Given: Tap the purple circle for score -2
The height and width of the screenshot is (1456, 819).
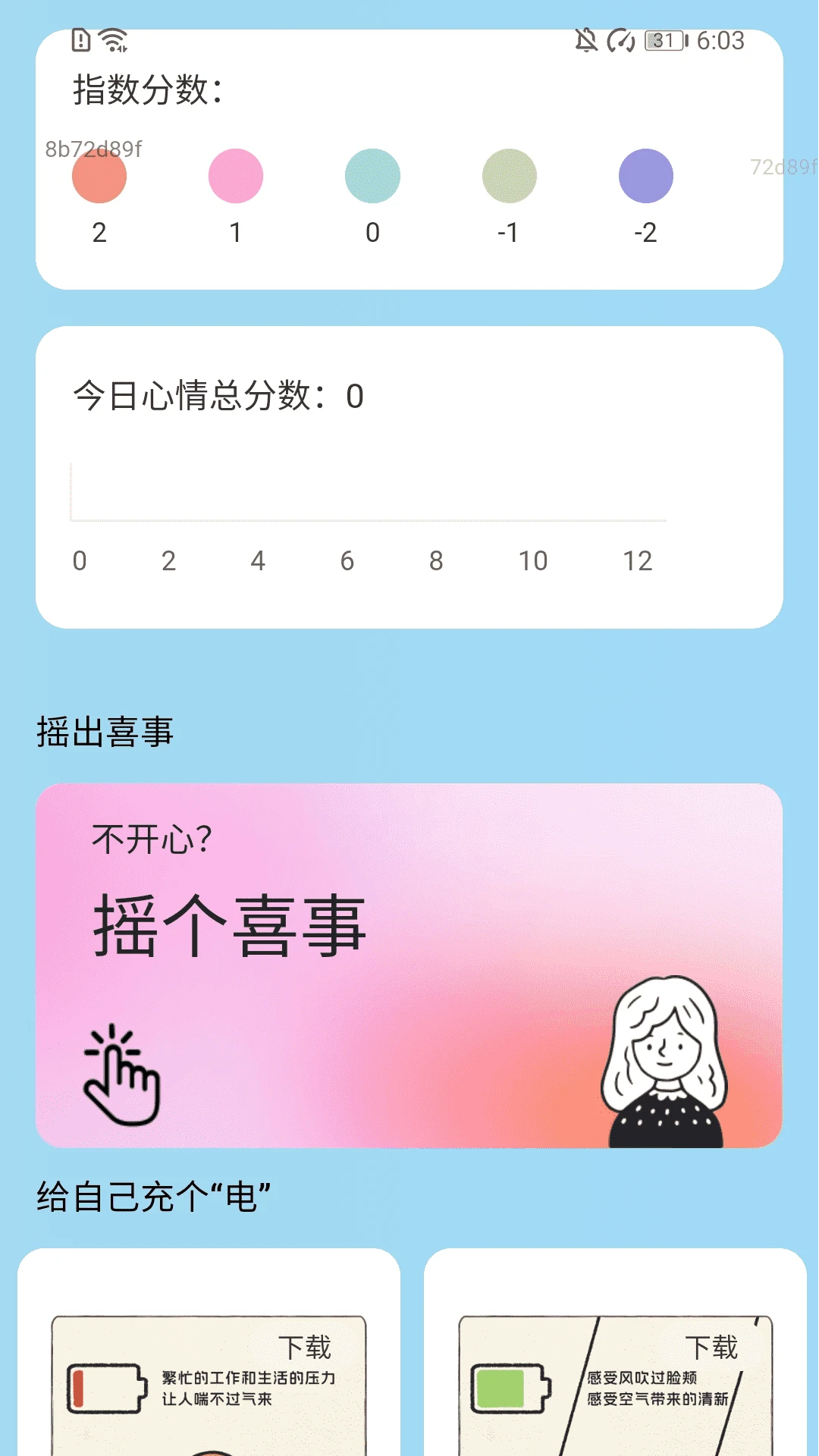Looking at the screenshot, I should pyautogui.click(x=645, y=176).
